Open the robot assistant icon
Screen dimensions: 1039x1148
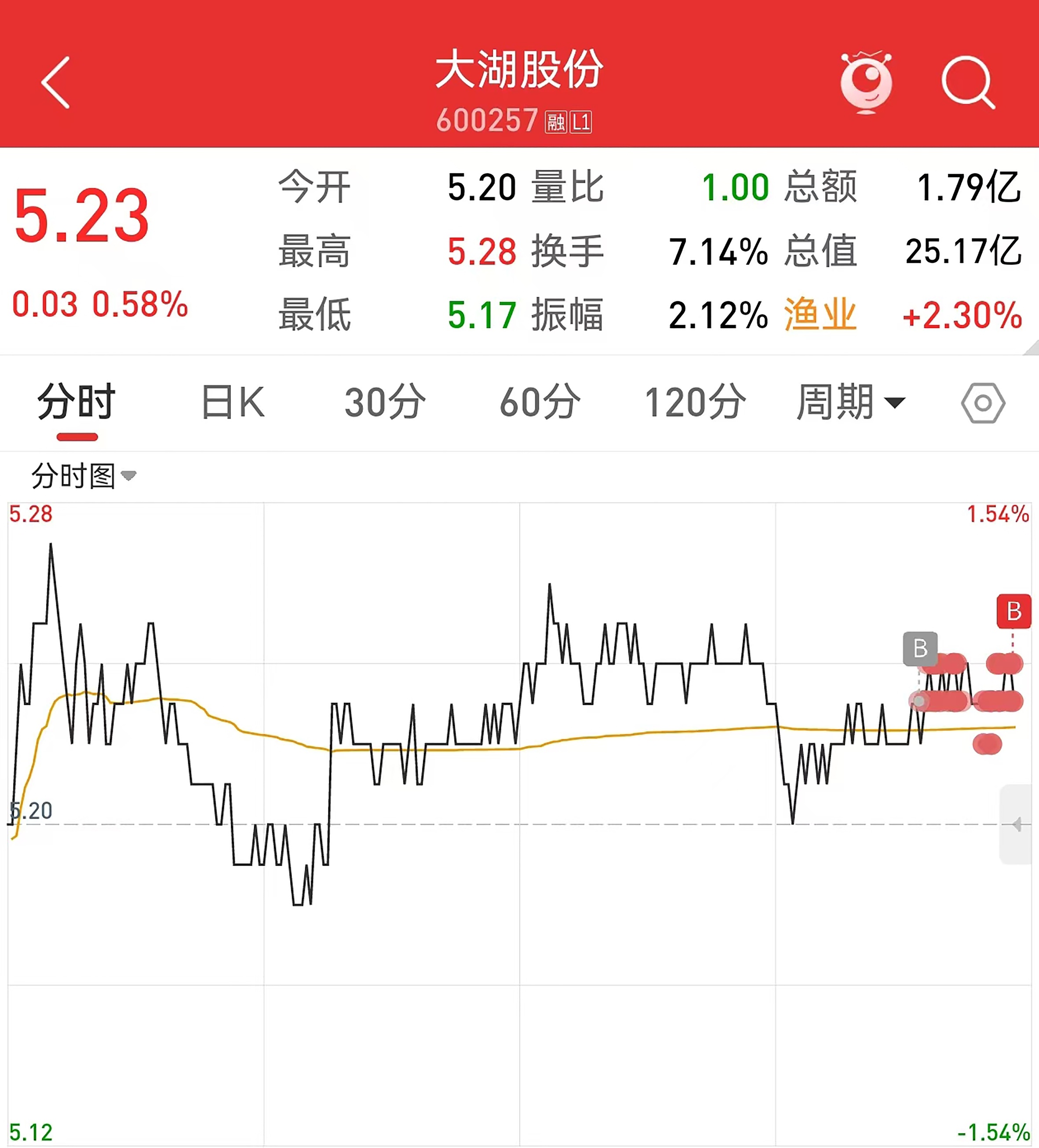(866, 83)
